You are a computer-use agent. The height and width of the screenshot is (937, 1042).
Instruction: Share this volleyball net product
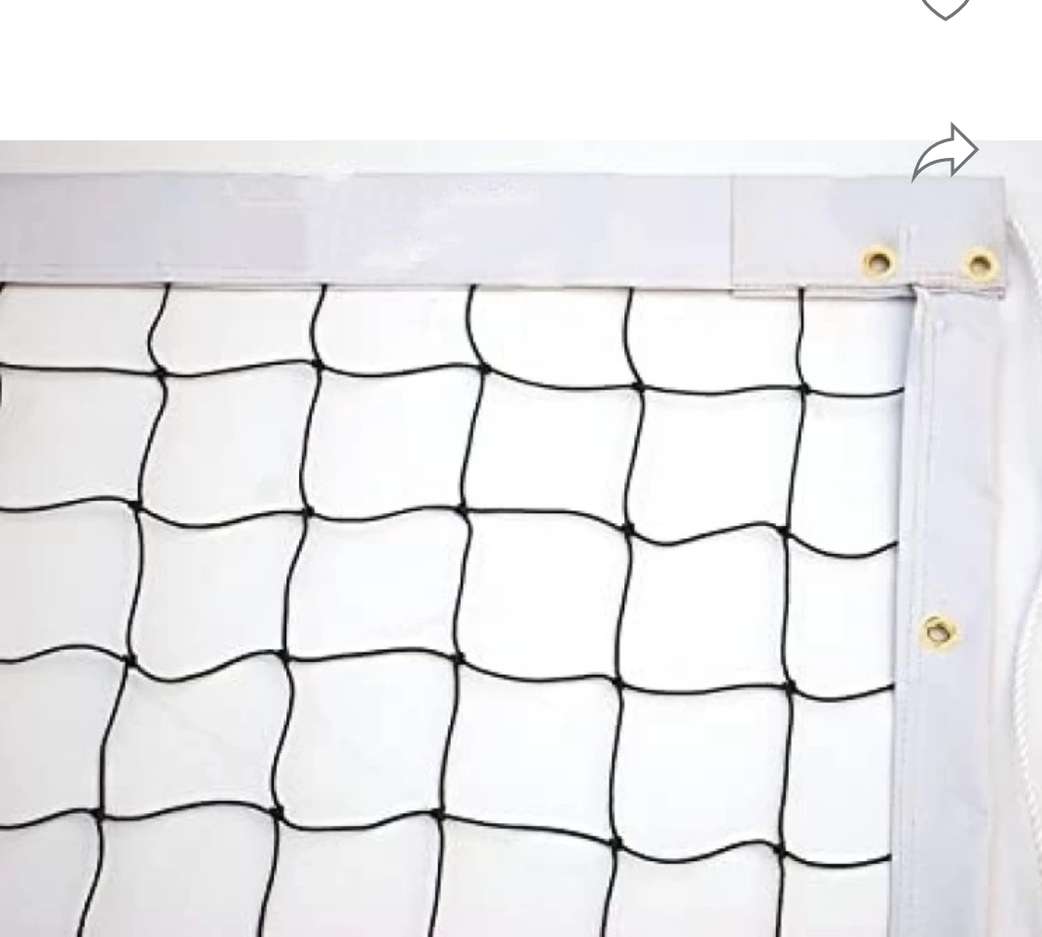tap(945, 153)
